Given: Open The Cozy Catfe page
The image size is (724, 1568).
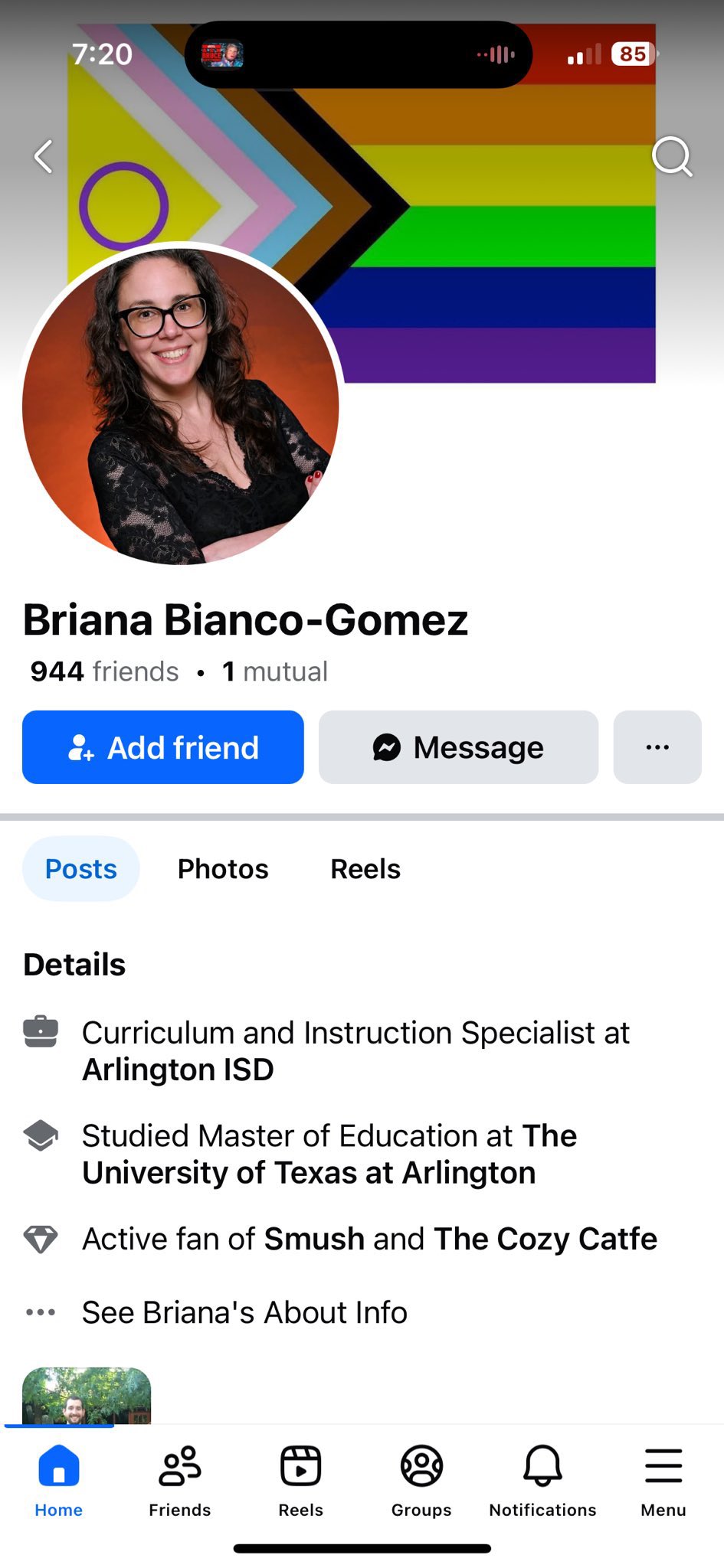Looking at the screenshot, I should (545, 1239).
